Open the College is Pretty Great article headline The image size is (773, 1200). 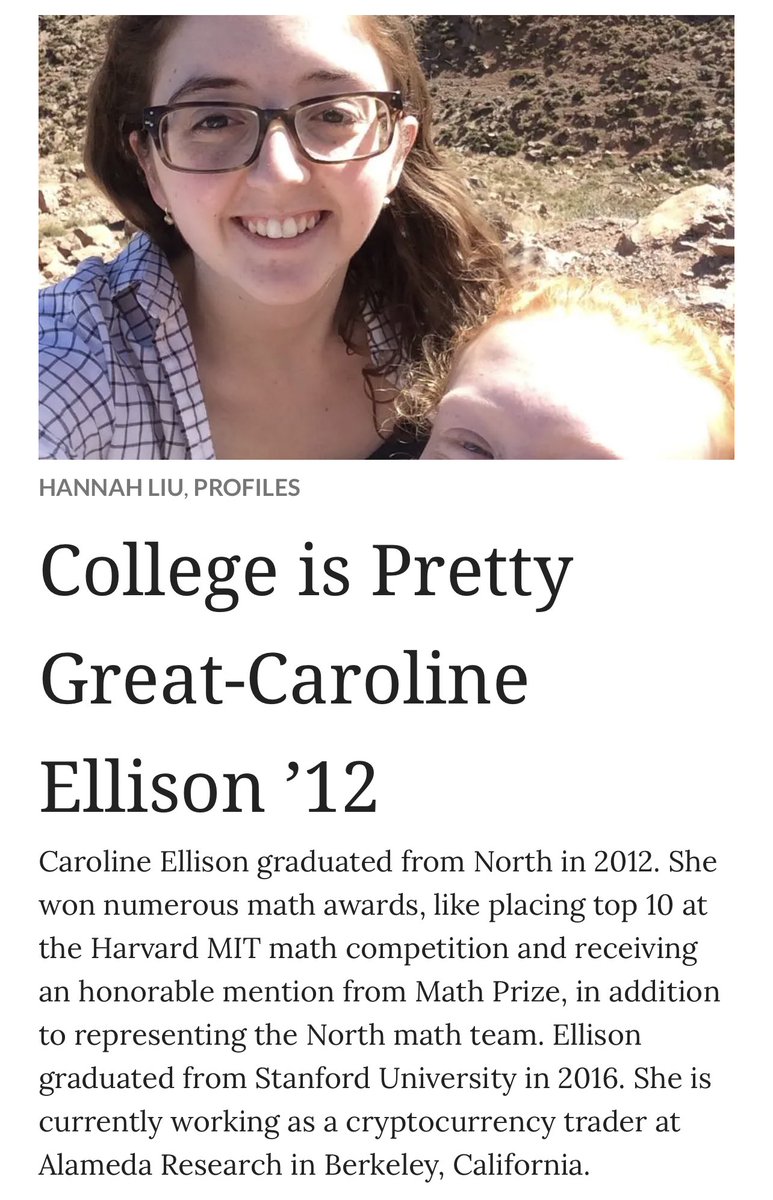305,678
